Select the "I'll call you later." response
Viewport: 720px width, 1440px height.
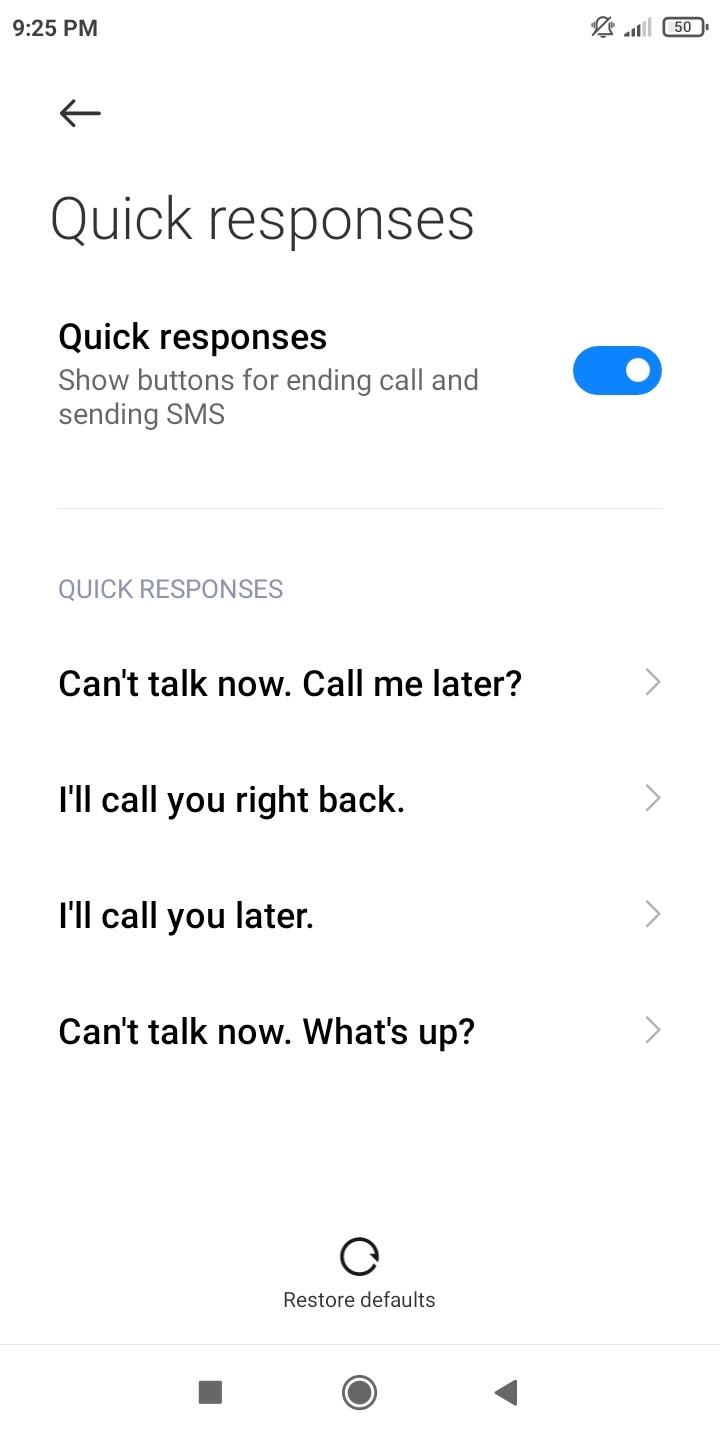[360, 916]
